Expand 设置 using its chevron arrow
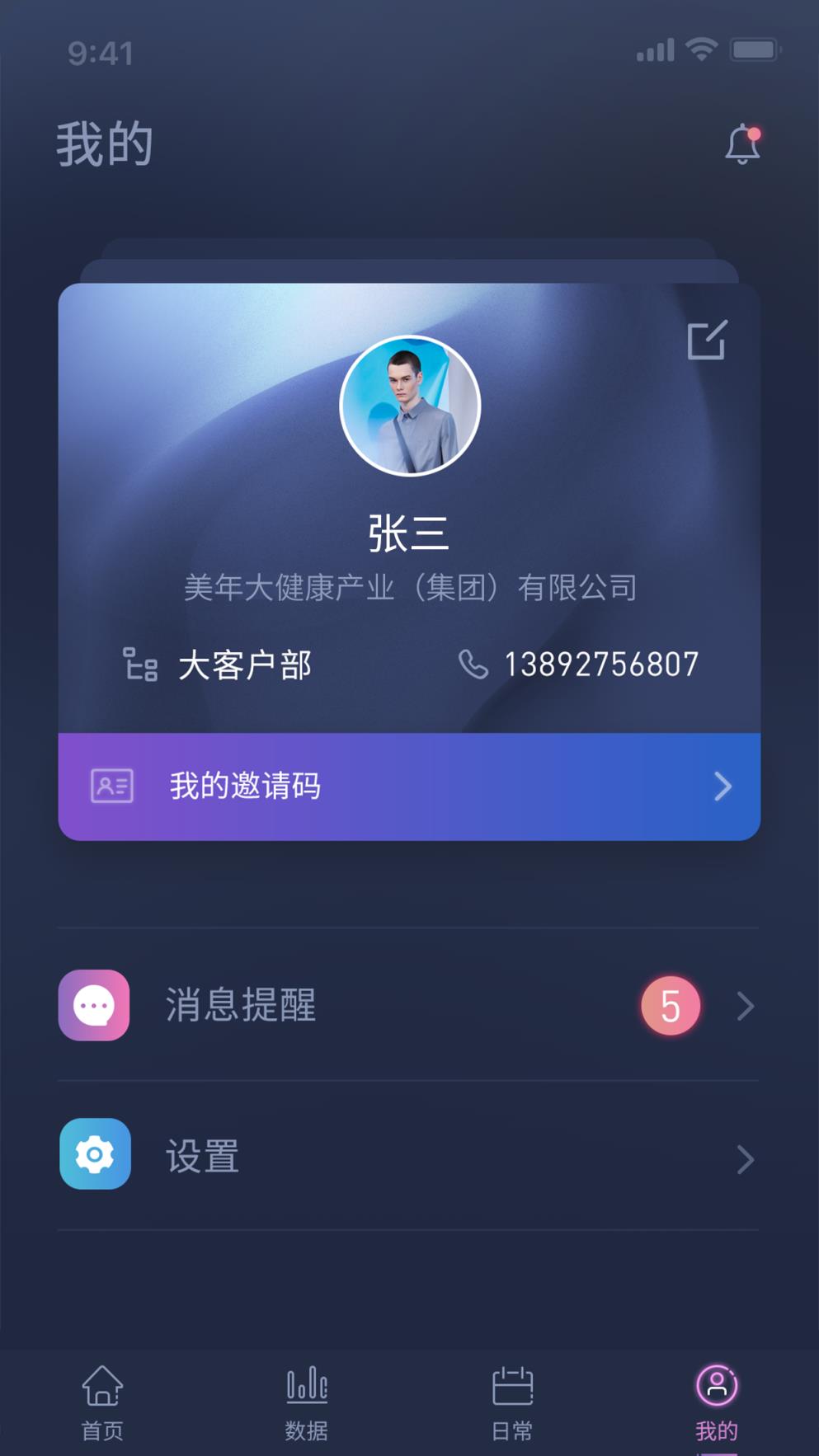Image resolution: width=819 pixels, height=1456 pixels. coord(745,1158)
